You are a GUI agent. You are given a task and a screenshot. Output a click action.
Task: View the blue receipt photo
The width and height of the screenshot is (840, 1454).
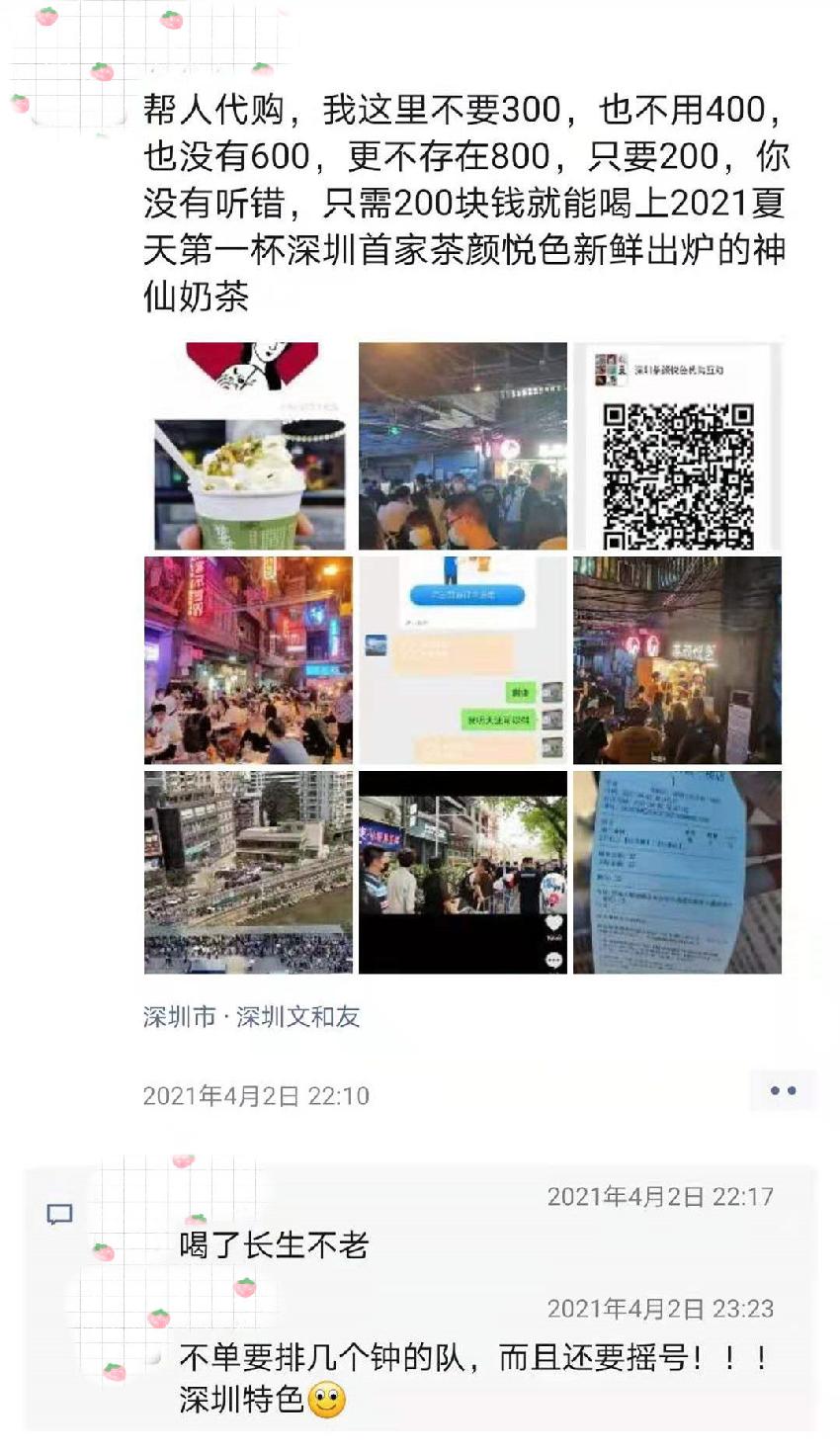tap(678, 873)
